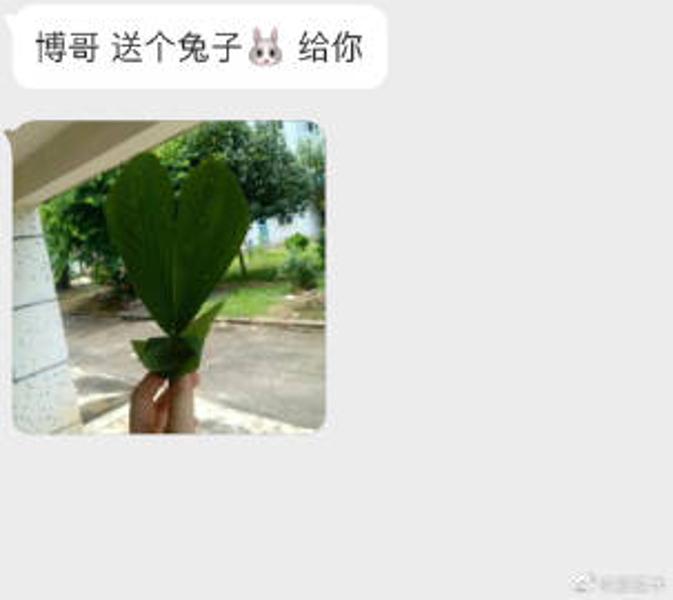Open the heart-shaped leaf photo message
Screen dimensions: 673x600
coord(168,277)
